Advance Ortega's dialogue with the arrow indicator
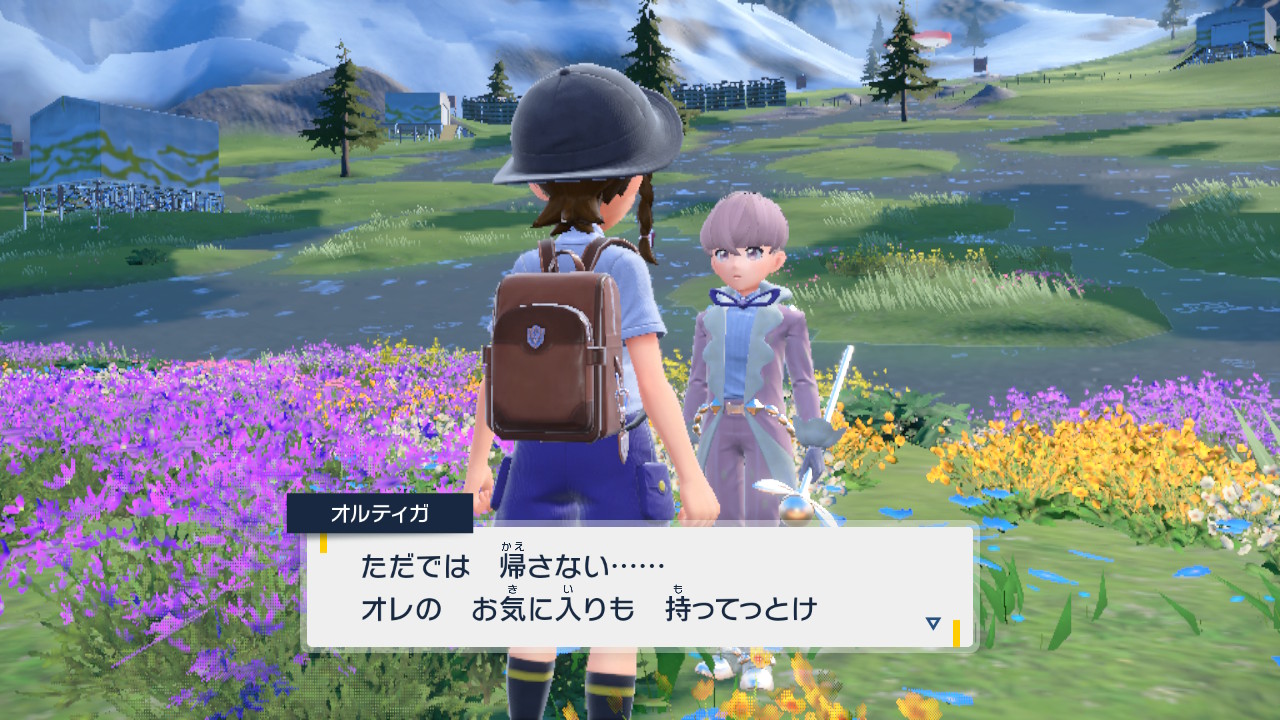This screenshot has width=1280, height=720. (x=933, y=623)
